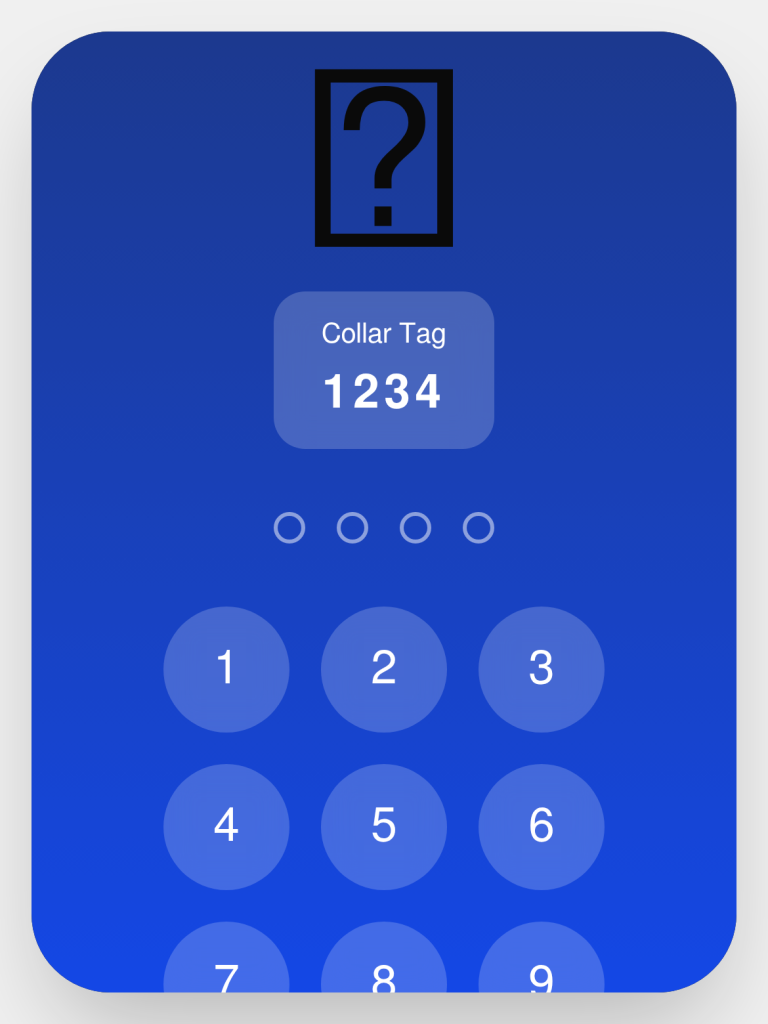Click the 1234 collar tag number
Screen dimensions: 768x1024
[384, 392]
